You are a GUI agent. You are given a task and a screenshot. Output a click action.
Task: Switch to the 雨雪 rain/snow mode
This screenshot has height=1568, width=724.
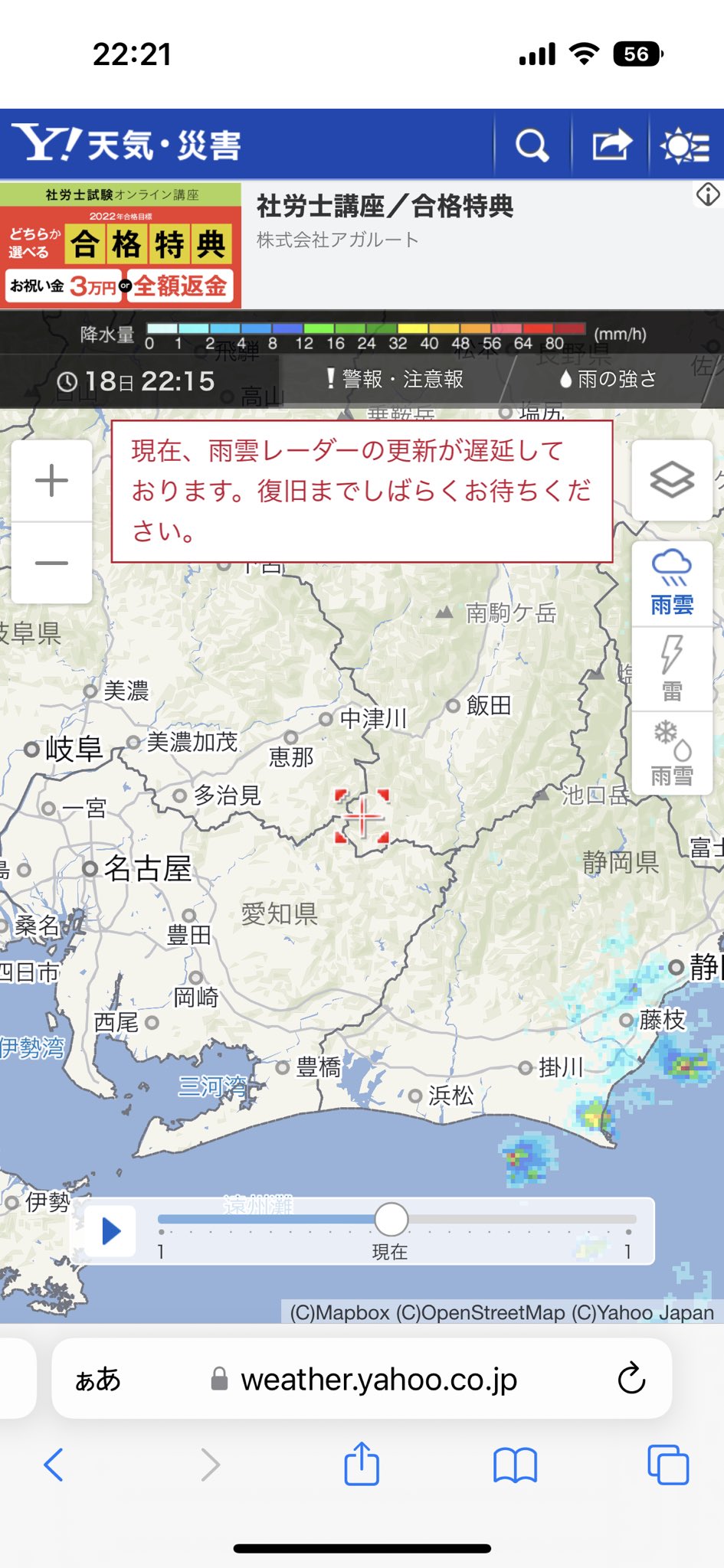[x=672, y=754]
